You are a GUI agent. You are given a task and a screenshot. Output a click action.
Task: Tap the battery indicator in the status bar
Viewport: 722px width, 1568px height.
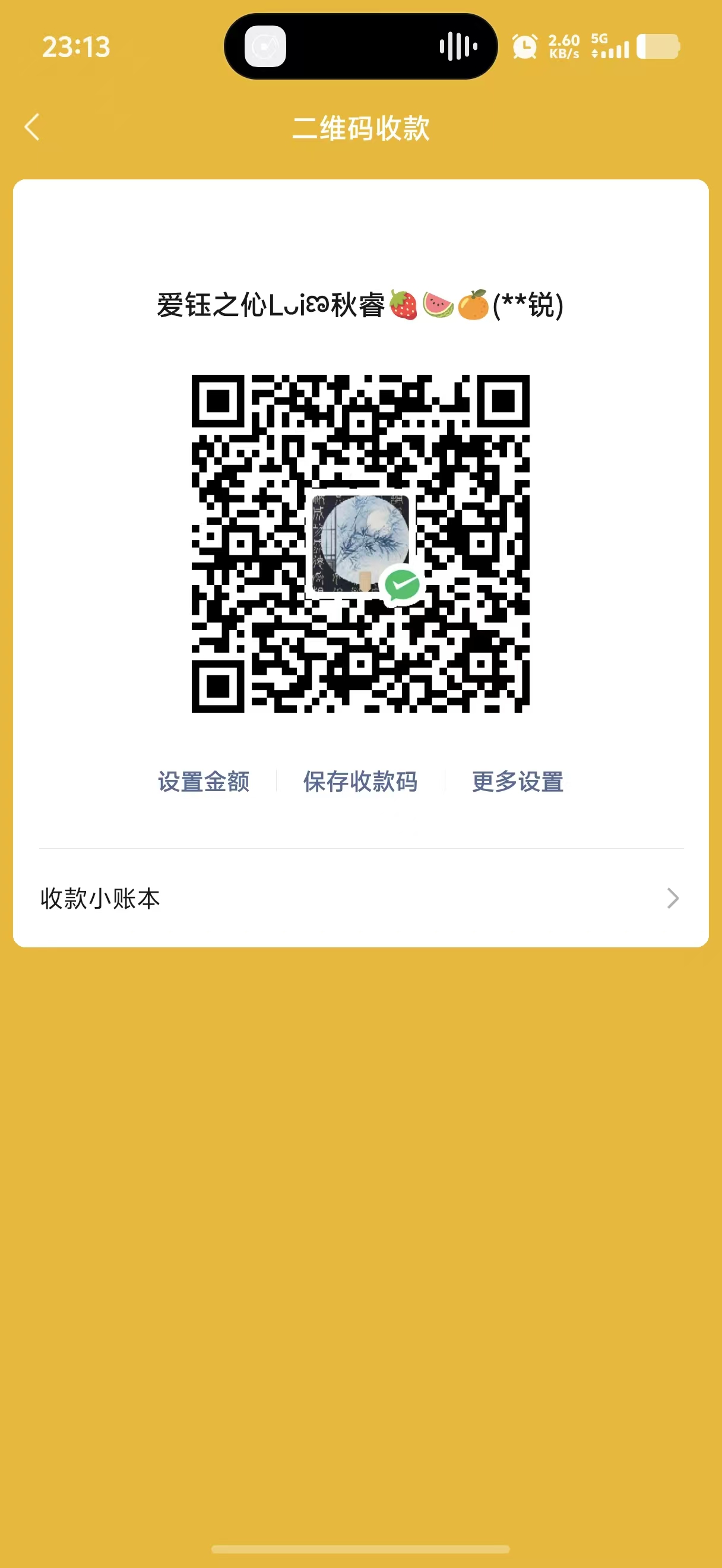658,46
